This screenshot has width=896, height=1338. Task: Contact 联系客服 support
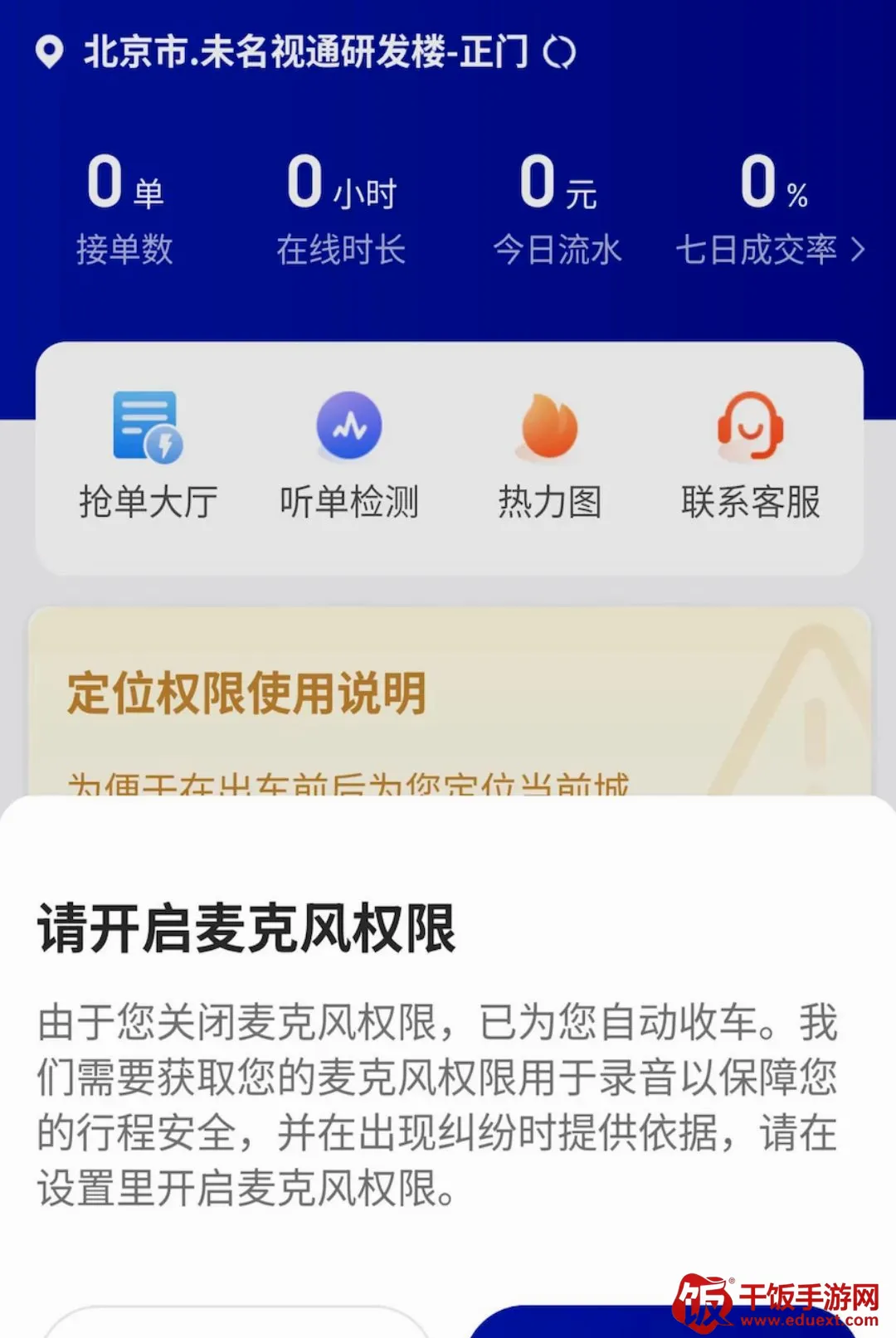[x=751, y=455]
